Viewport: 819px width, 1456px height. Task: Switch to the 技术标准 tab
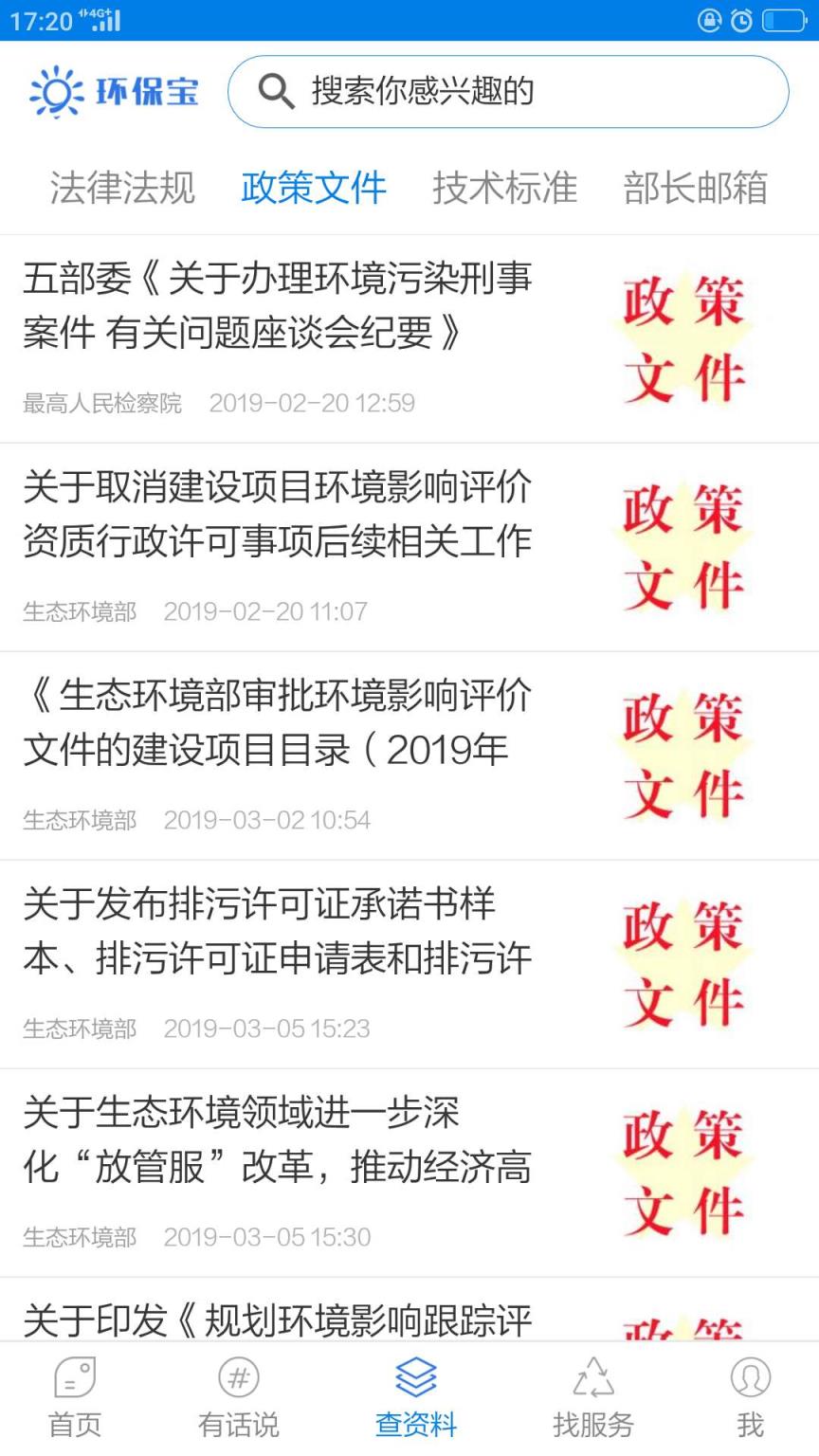pos(504,188)
